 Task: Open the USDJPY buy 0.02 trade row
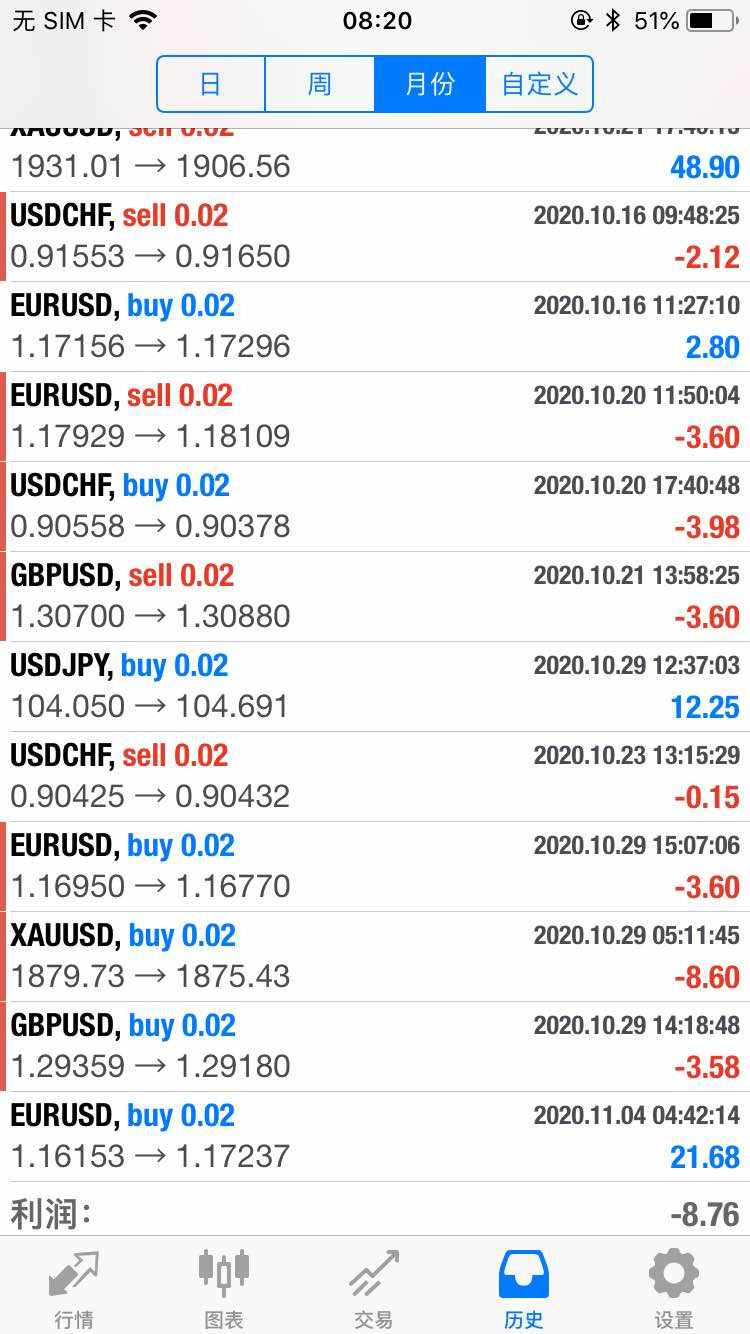[375, 687]
